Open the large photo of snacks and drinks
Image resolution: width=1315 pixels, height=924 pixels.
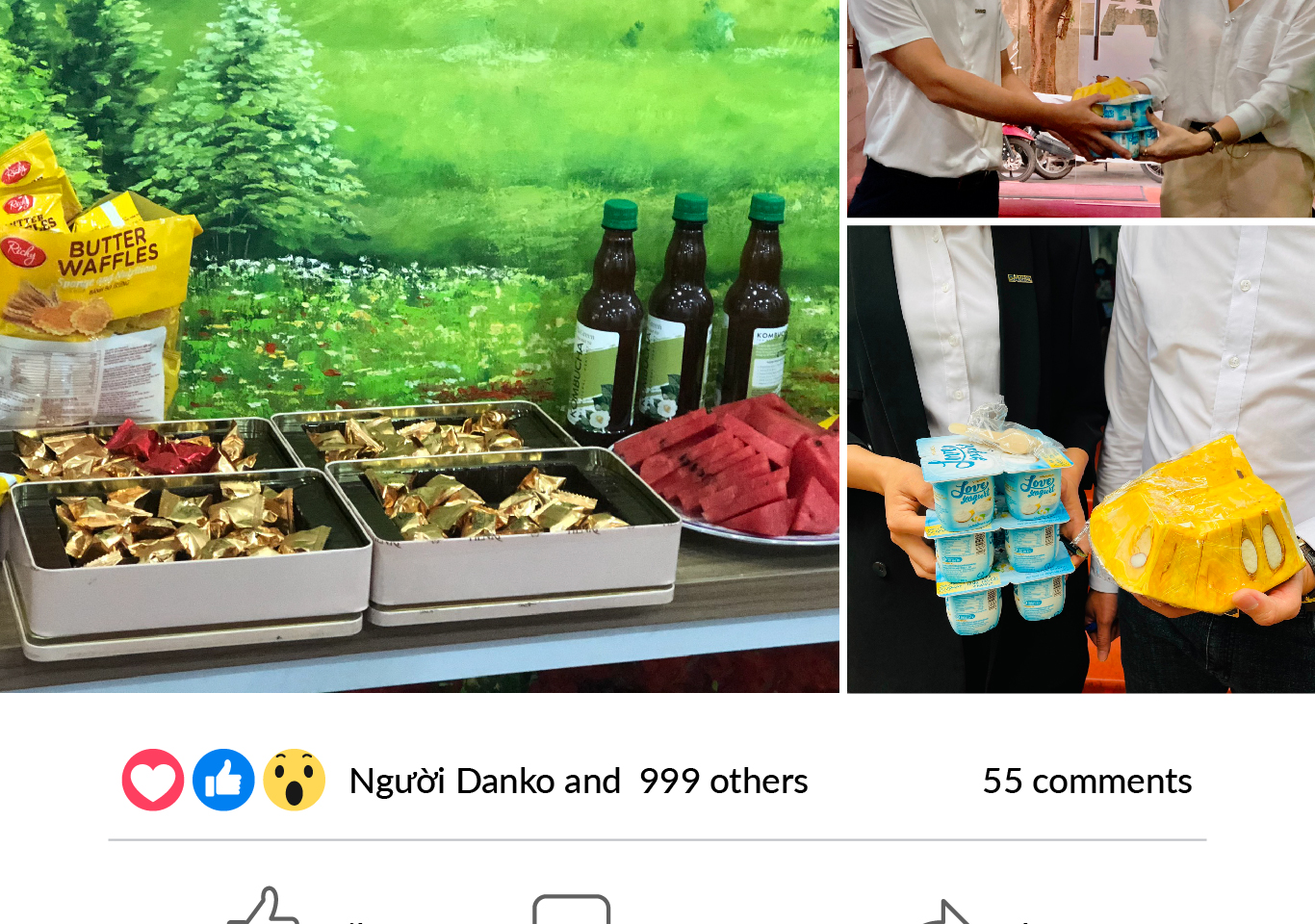[419, 346]
